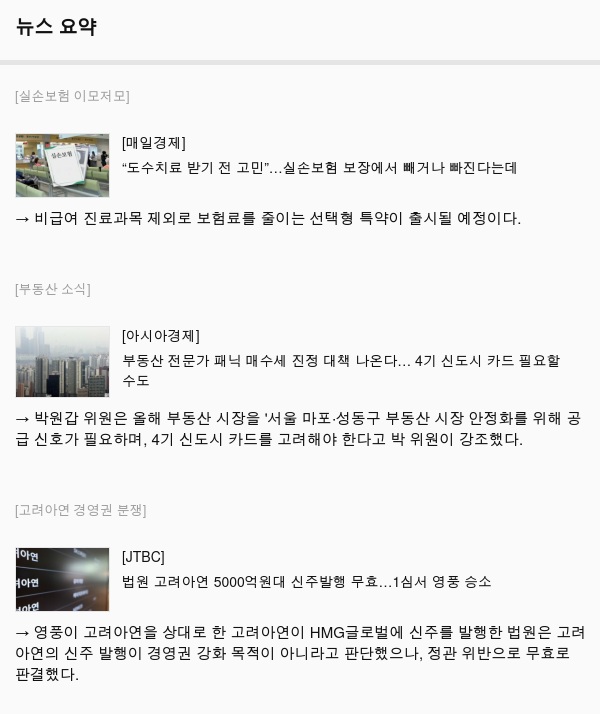
Task: Open the 아시아경제 real estate article
Action: (x=340, y=361)
